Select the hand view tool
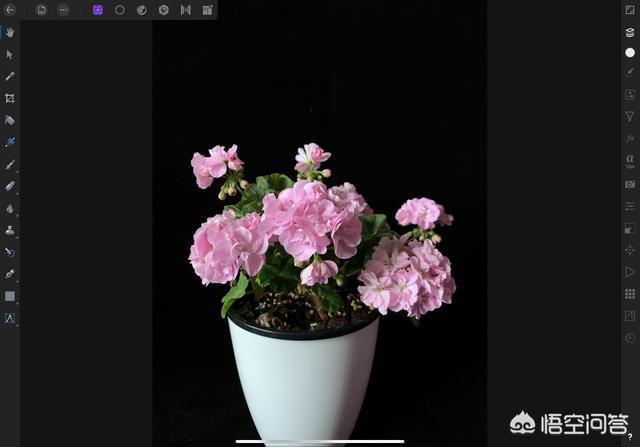Image resolution: width=640 pixels, height=447 pixels. (10, 32)
